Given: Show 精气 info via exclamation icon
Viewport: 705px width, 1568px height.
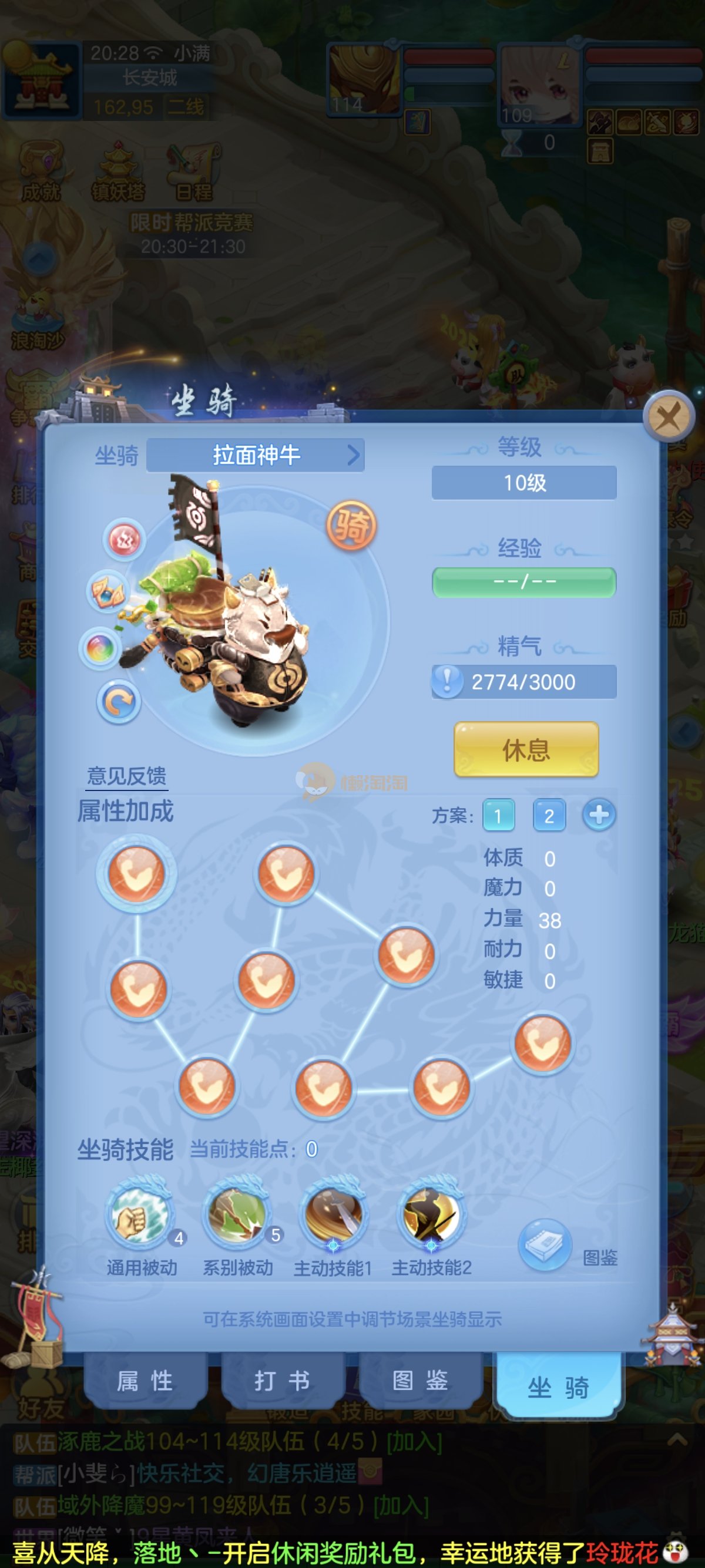Looking at the screenshot, I should click(447, 681).
